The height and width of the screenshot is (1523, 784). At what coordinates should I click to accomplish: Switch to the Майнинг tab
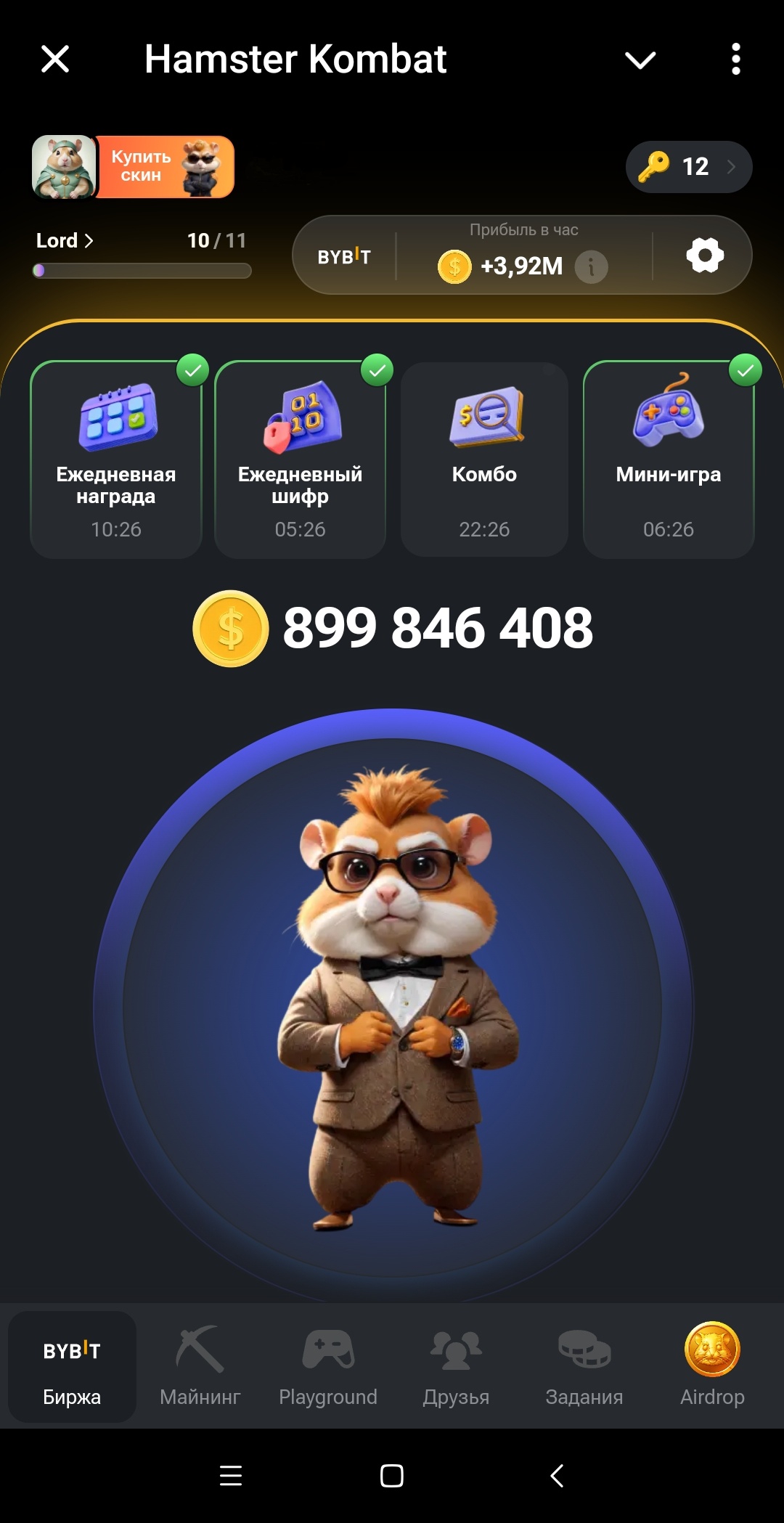pyautogui.click(x=200, y=1366)
